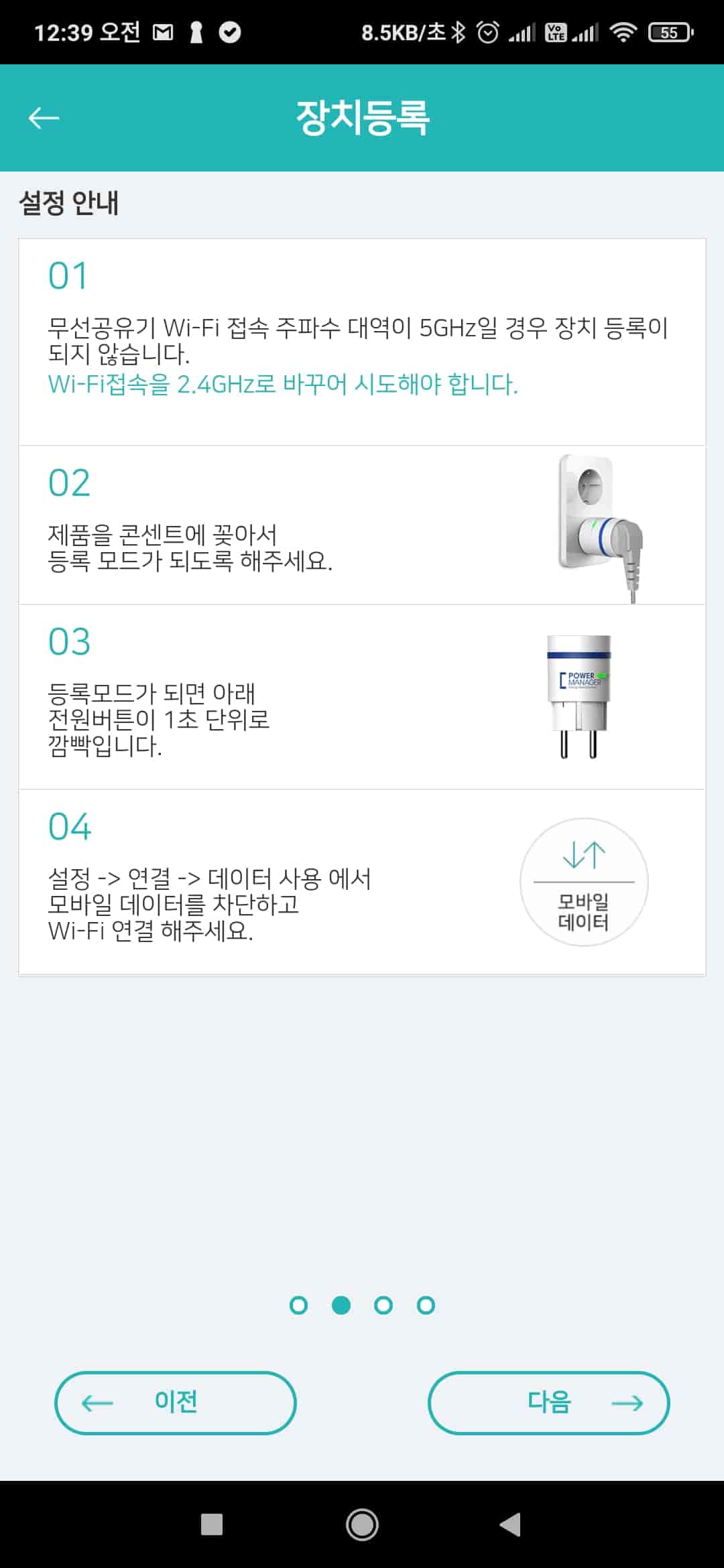Tap the back arrow on 장치등록 header
Screen dimensions: 724x1568
click(44, 117)
